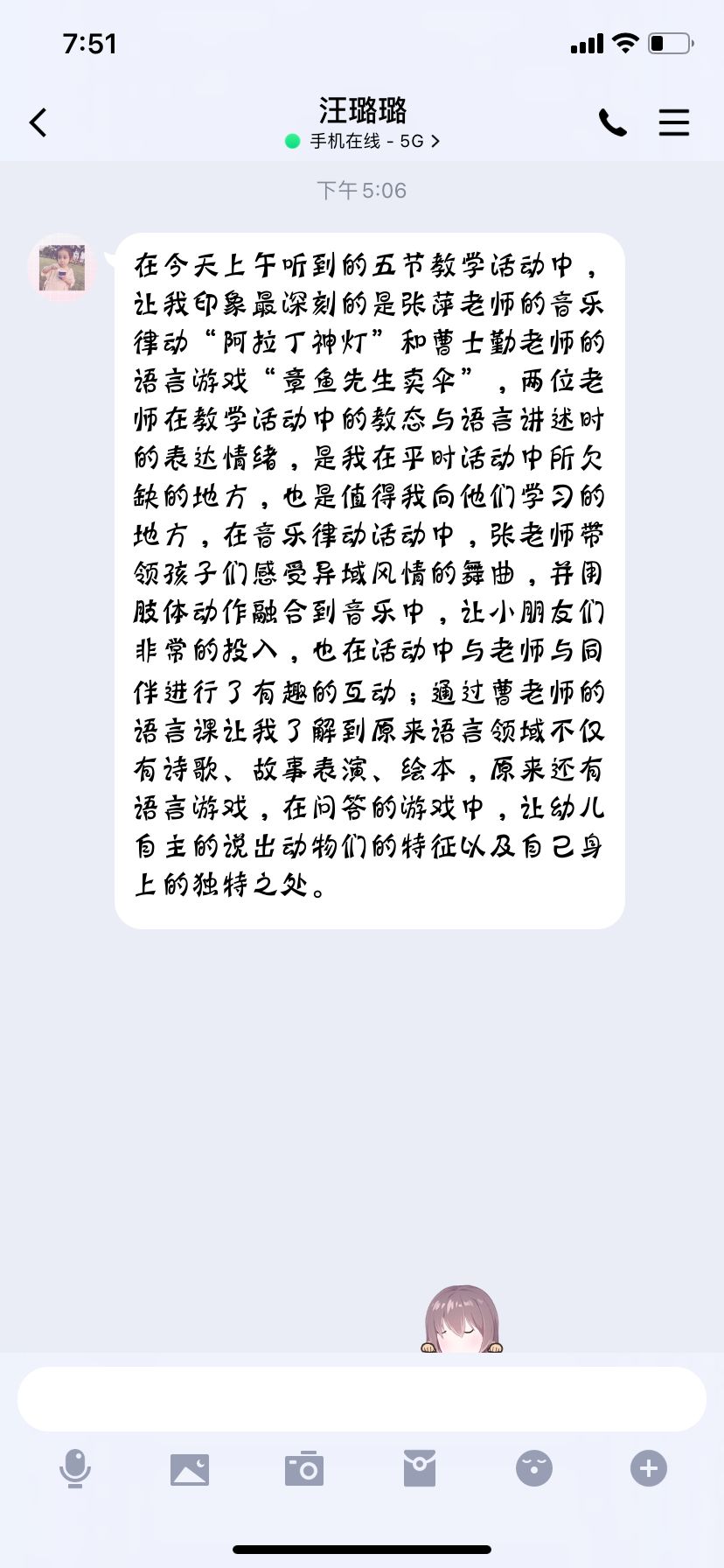The height and width of the screenshot is (1568, 724).
Task: Open more options with the plus button
Action: 649,1468
